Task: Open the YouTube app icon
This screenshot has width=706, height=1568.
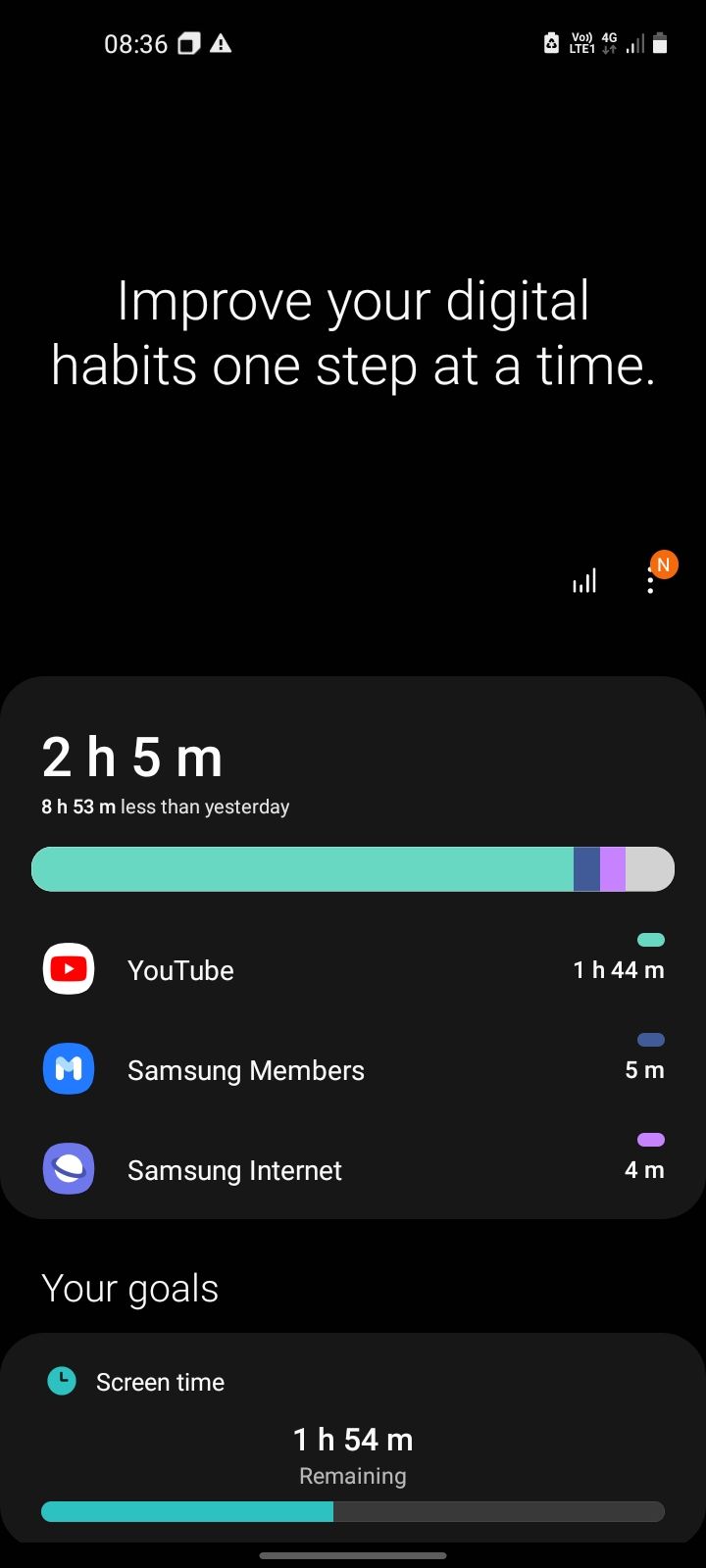Action: coord(68,968)
